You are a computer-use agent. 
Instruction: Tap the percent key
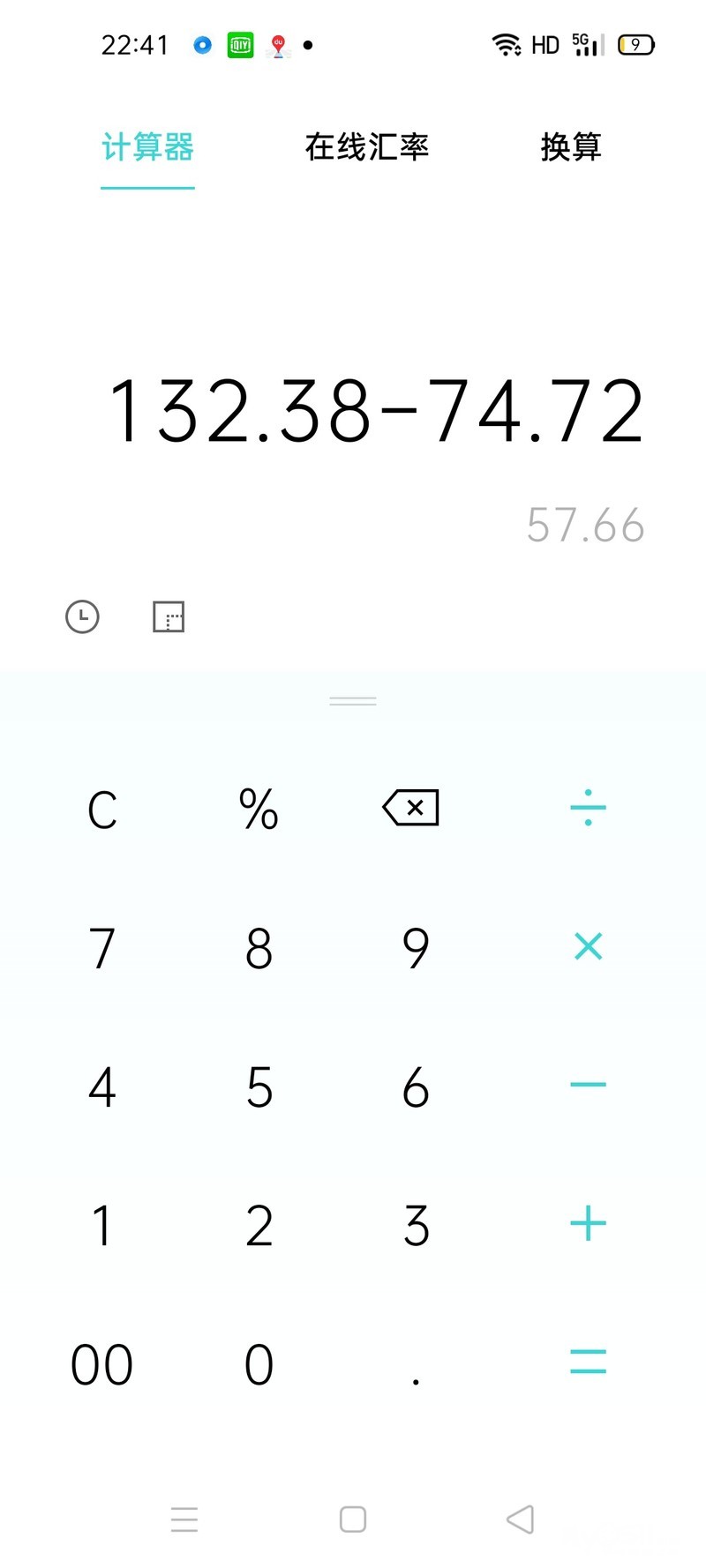tap(259, 809)
